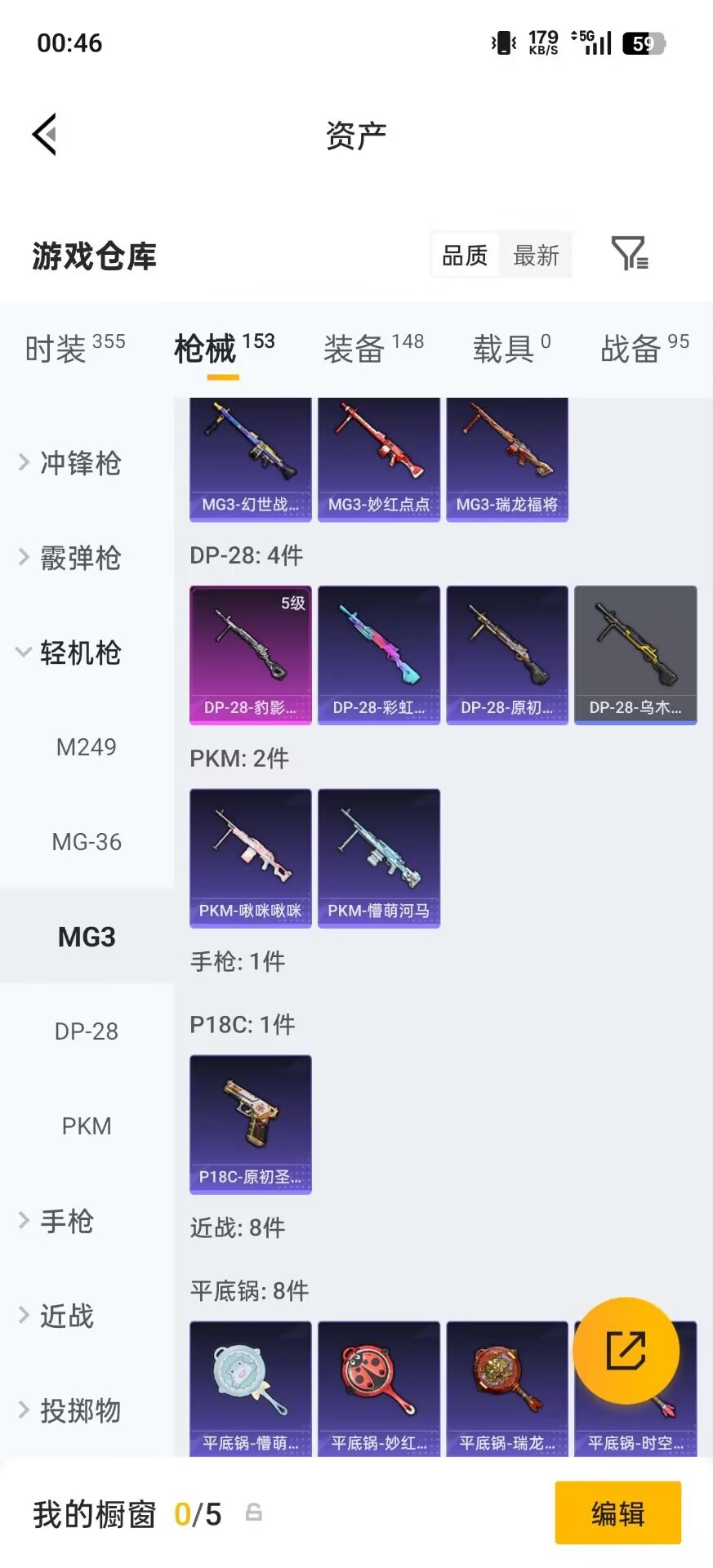Sort the warehouse by 品质

(464, 256)
